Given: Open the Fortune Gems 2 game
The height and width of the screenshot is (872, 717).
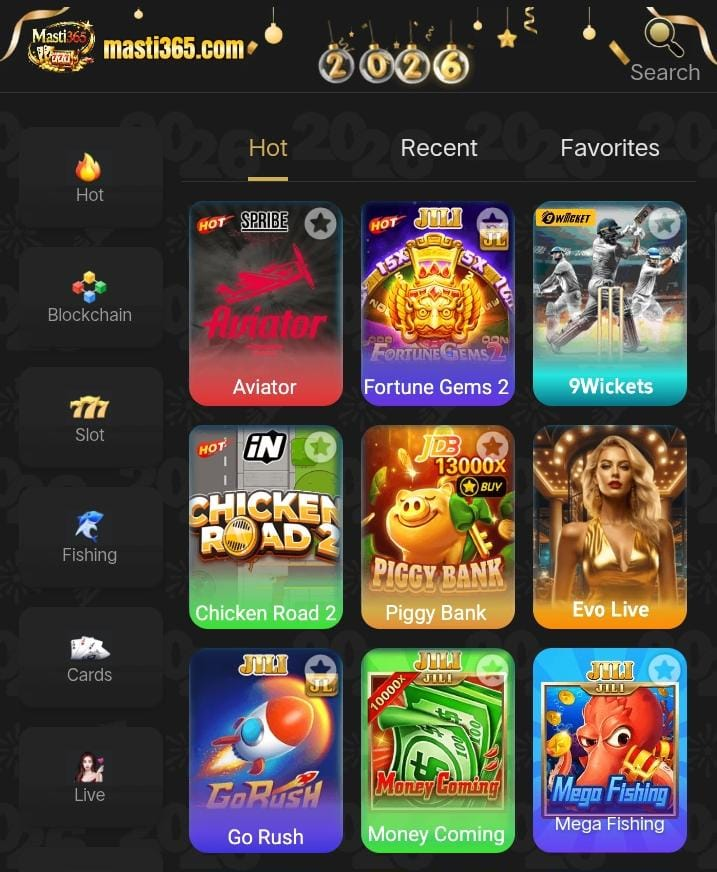Looking at the screenshot, I should 437,310.
